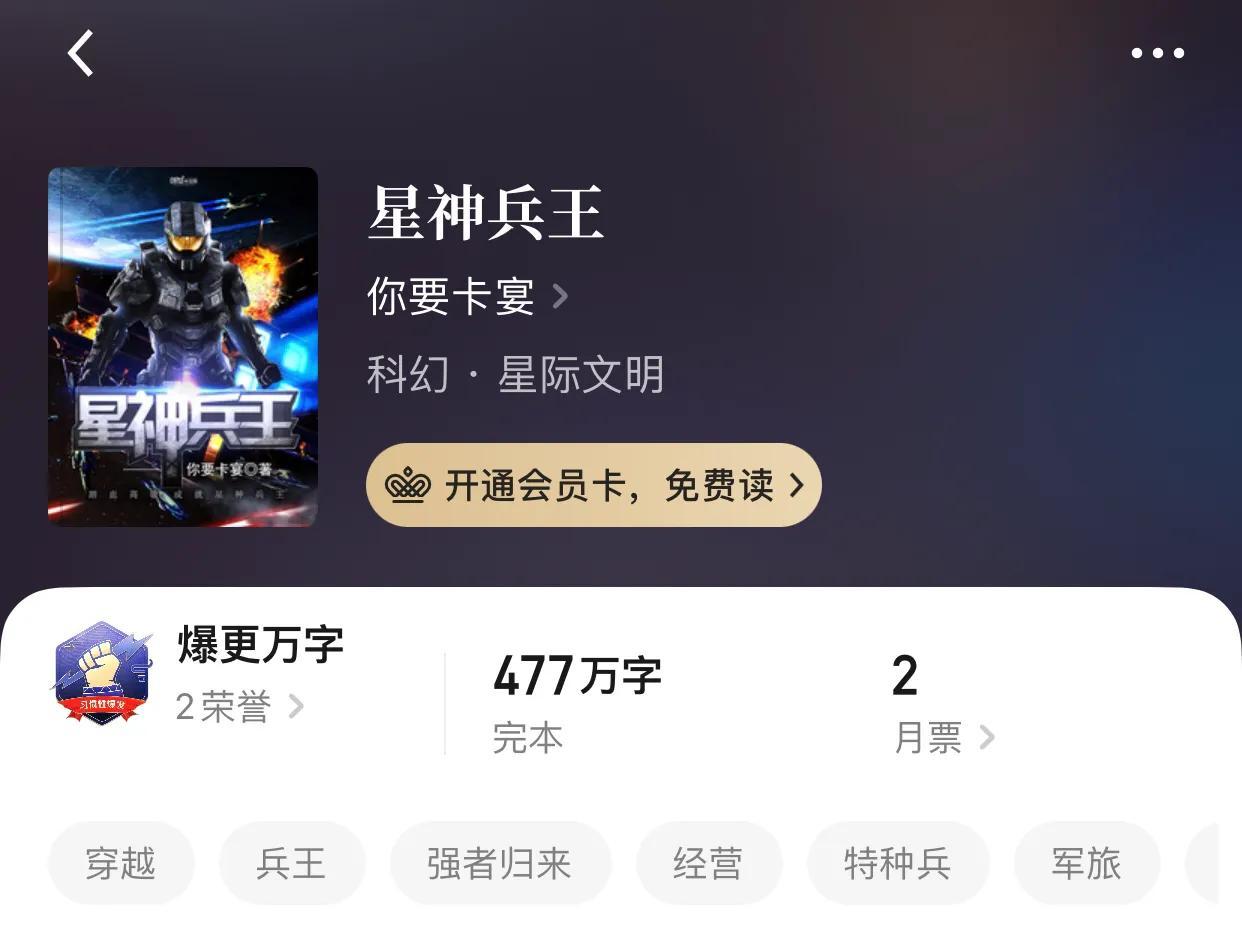The width and height of the screenshot is (1242, 945).
Task: View author 你要卡宴's page
Action: [x=466, y=296]
